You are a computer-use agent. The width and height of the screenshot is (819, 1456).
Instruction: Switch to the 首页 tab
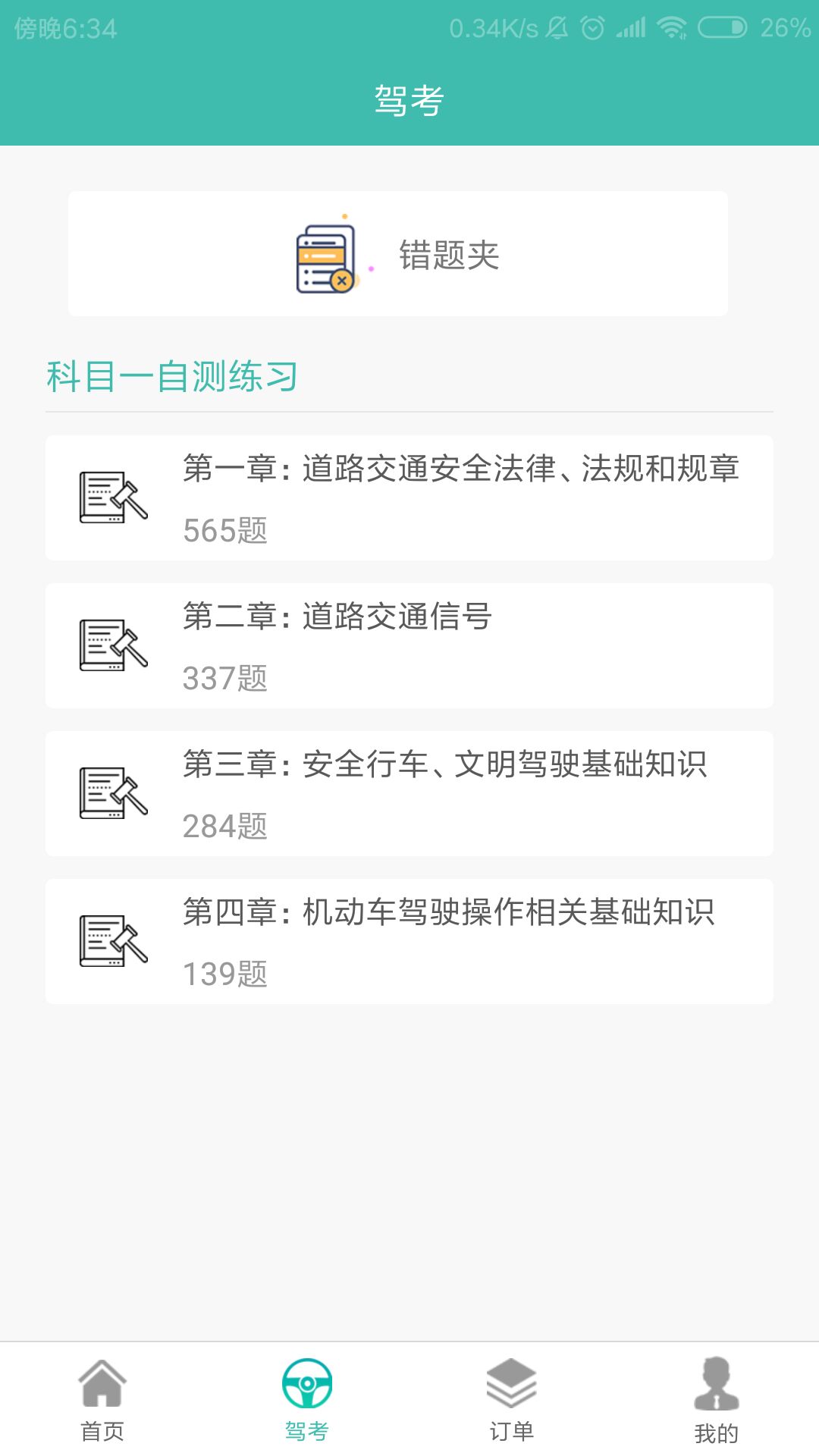[x=102, y=1400]
